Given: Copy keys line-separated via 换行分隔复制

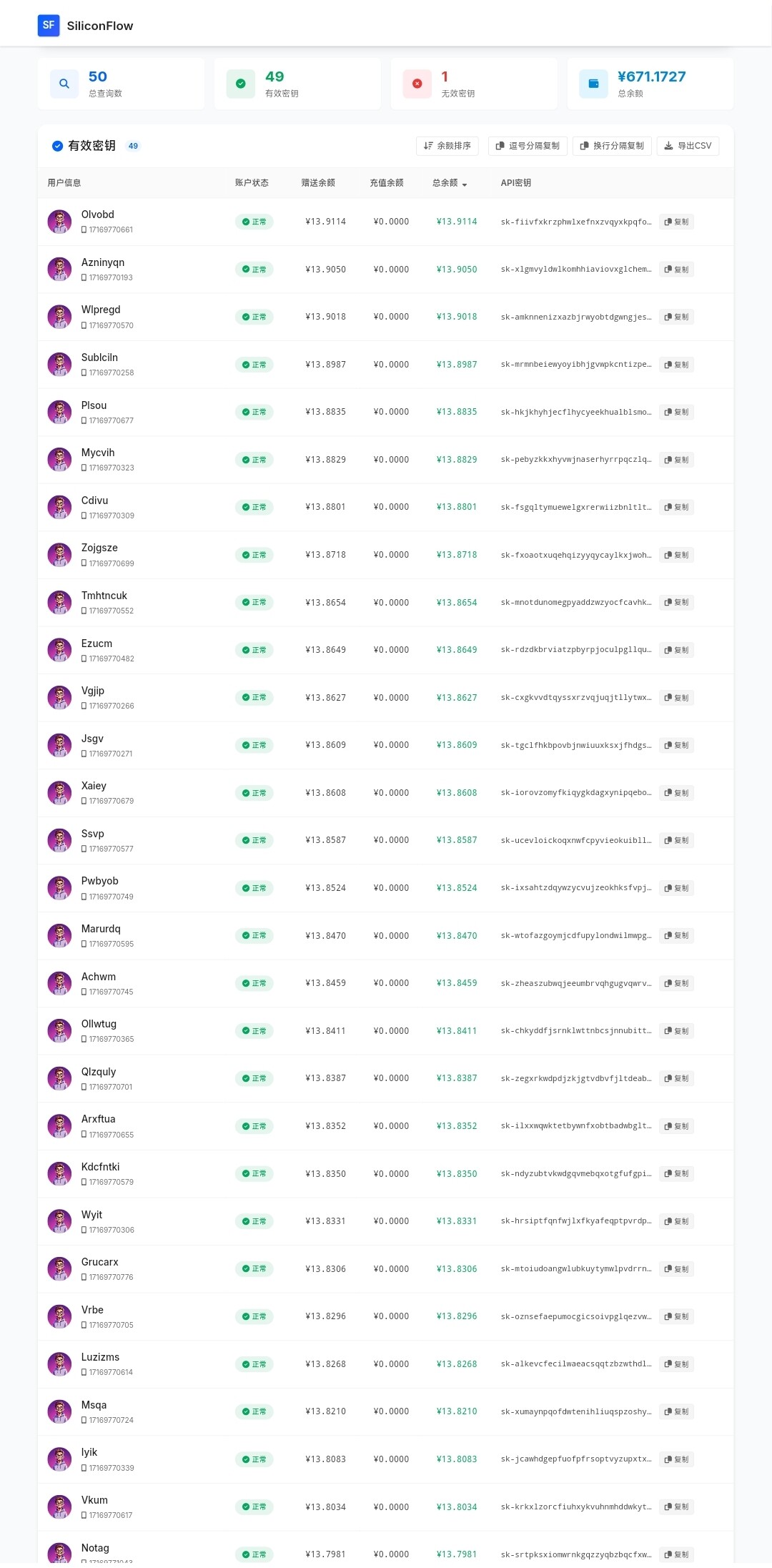Looking at the screenshot, I should (612, 146).
